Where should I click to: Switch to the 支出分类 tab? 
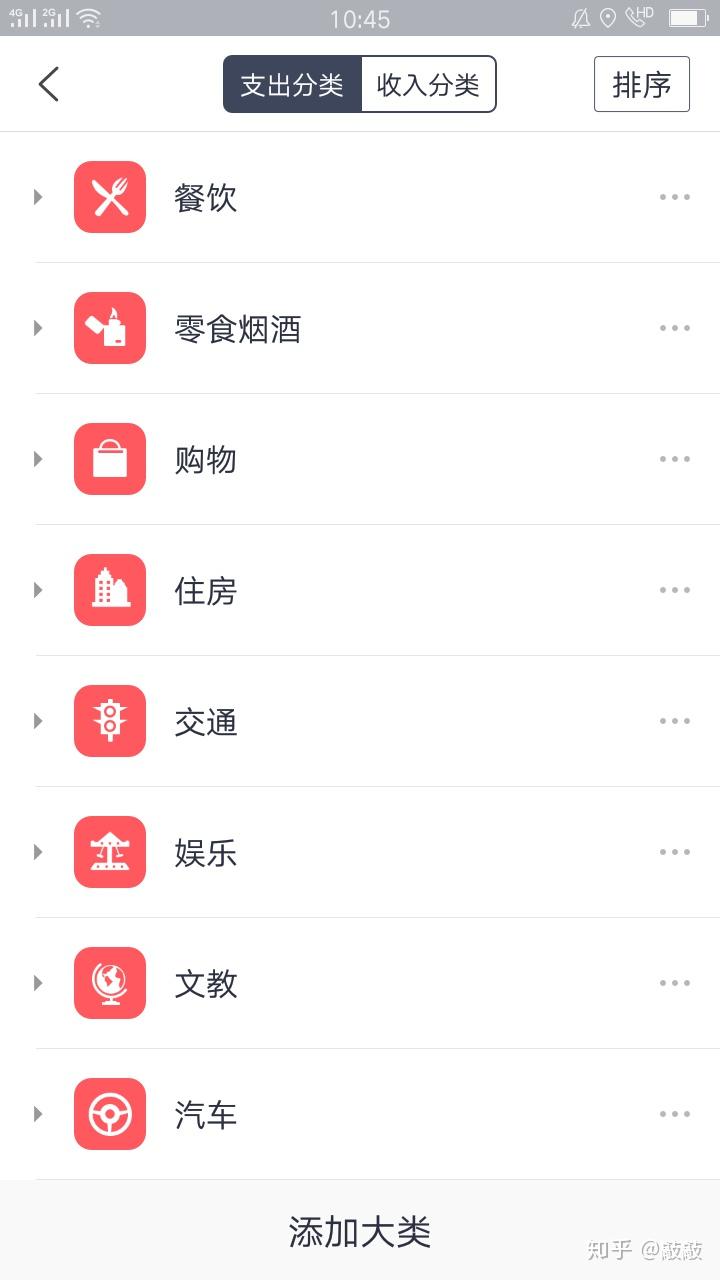coord(292,84)
